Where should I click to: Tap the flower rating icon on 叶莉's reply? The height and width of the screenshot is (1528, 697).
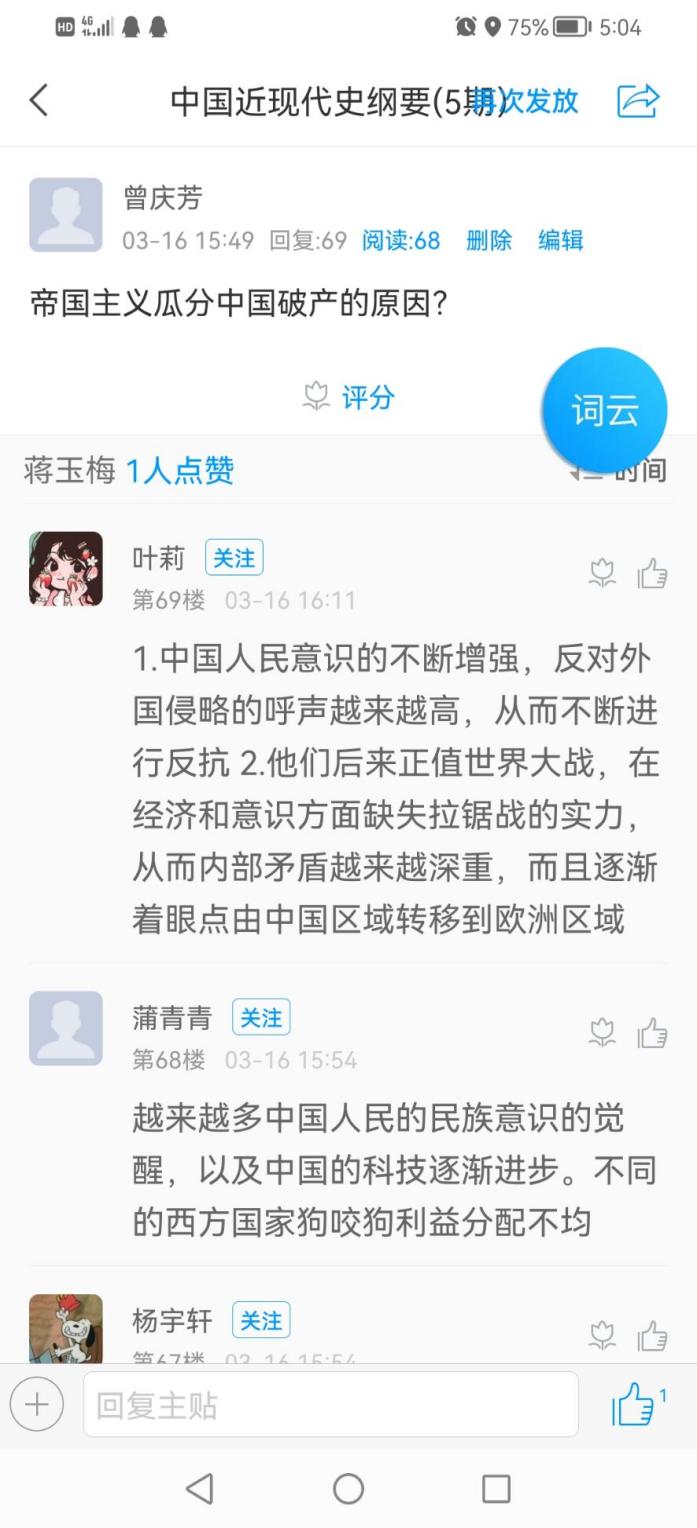[x=602, y=573]
